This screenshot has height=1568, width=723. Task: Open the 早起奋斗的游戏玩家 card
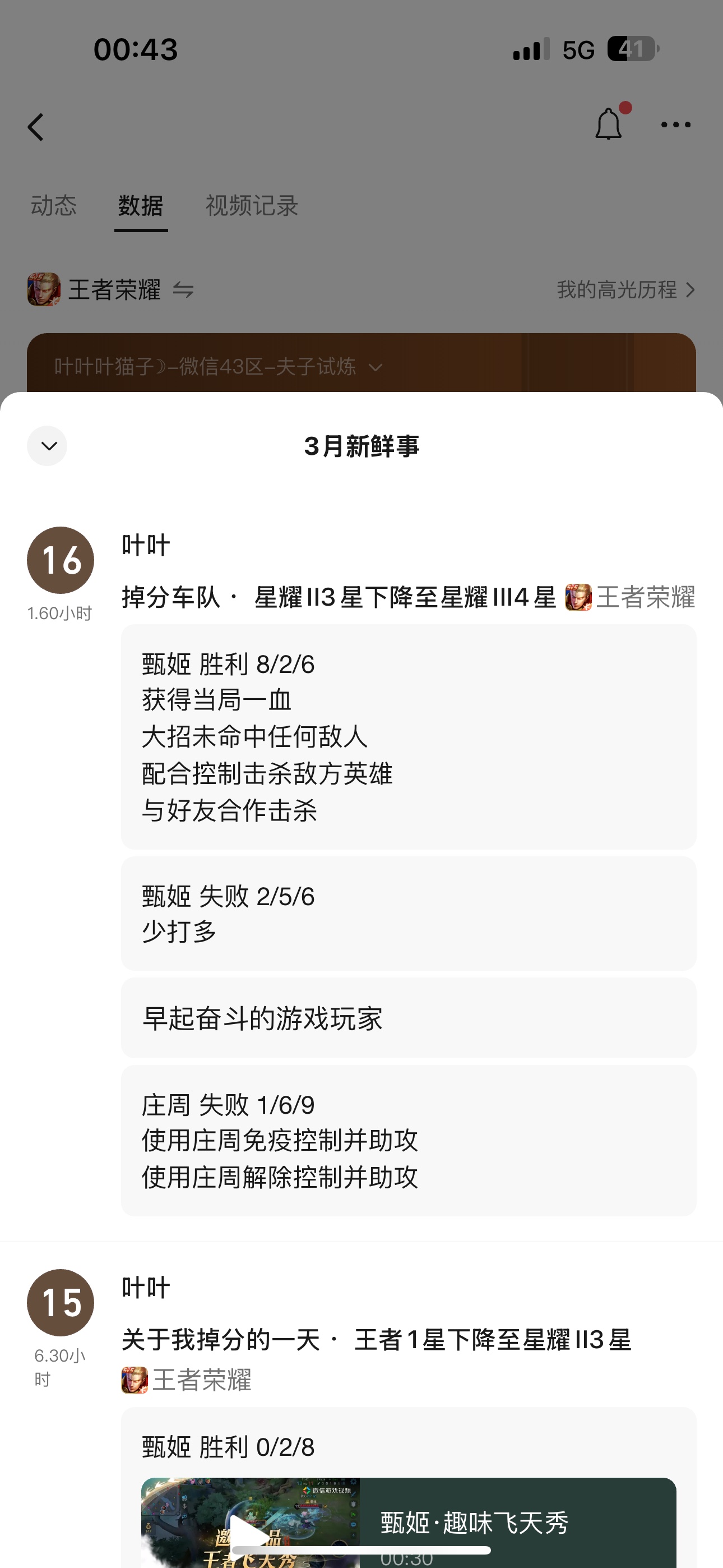(409, 1018)
